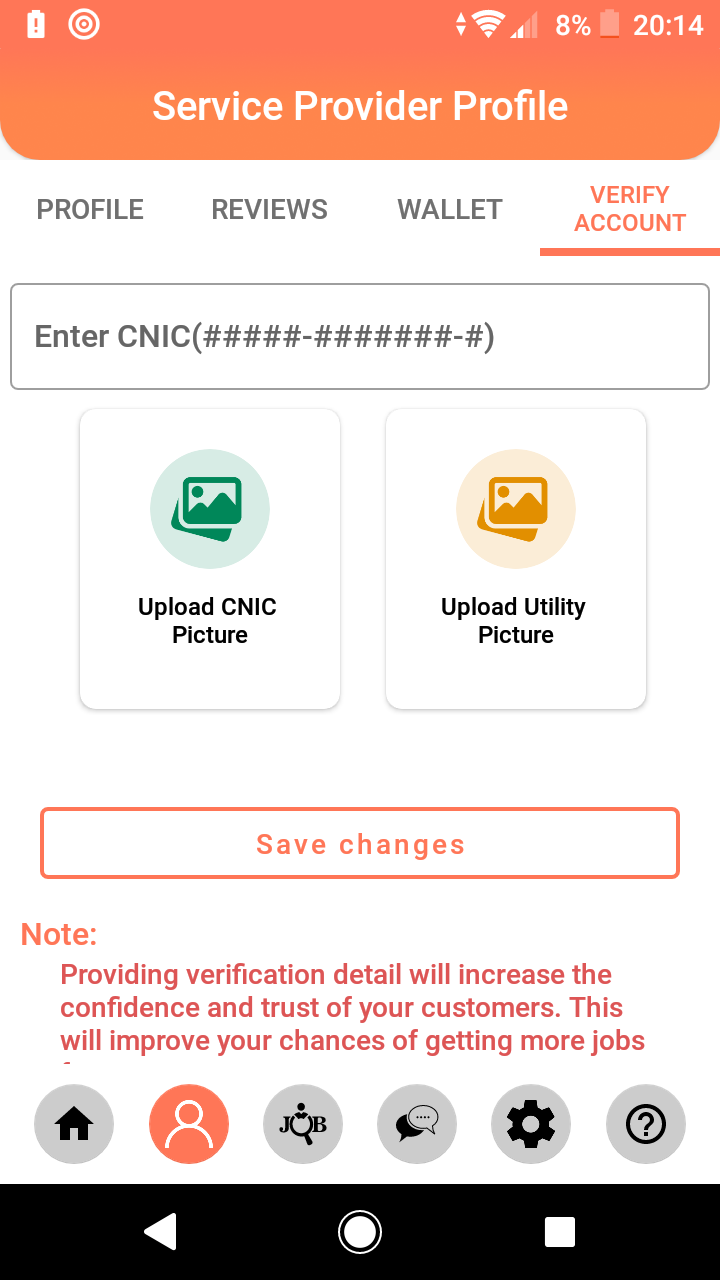Open the chat messages icon
This screenshot has width=720, height=1280.
(417, 1125)
